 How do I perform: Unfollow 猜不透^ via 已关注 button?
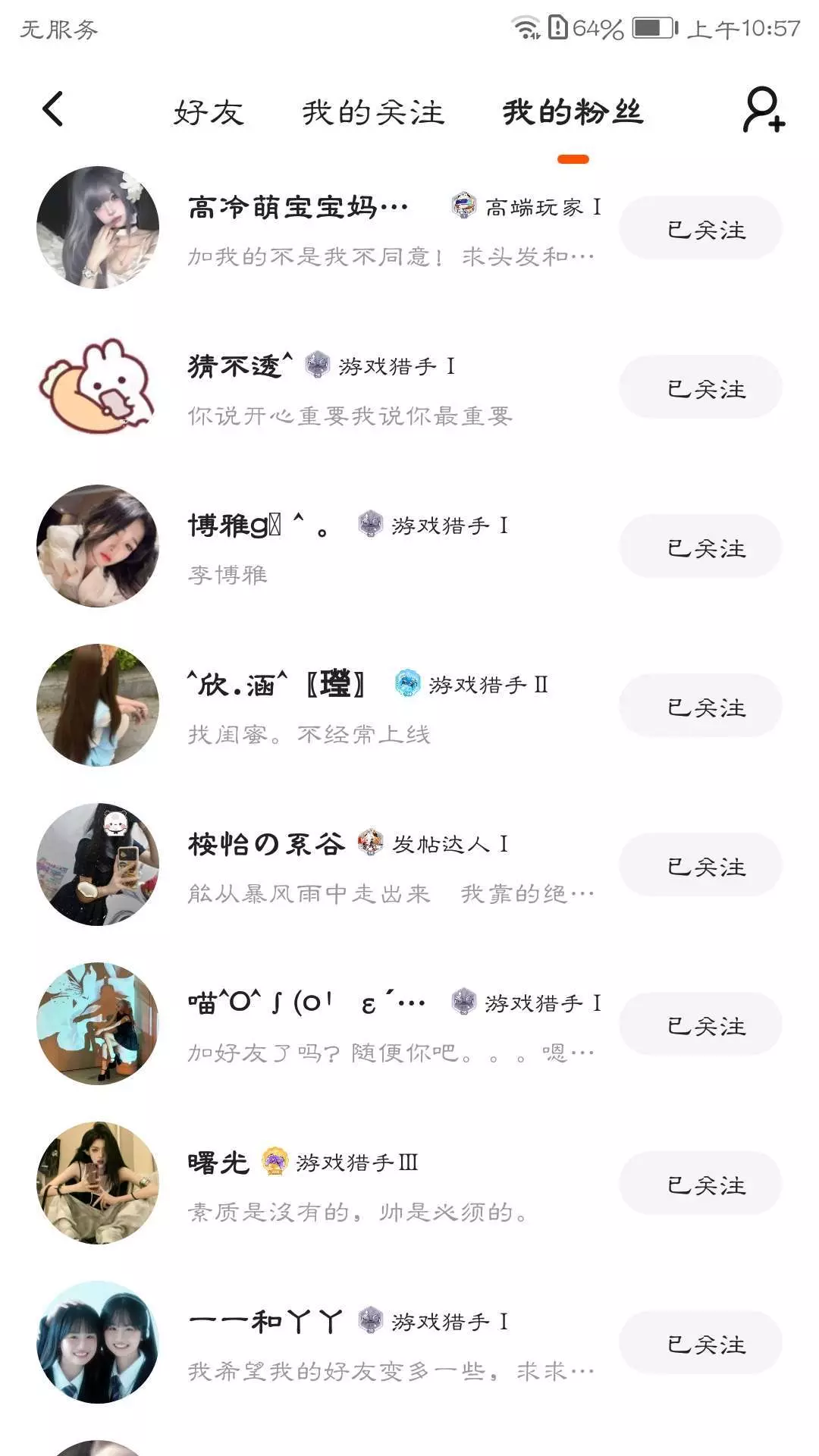click(x=700, y=388)
